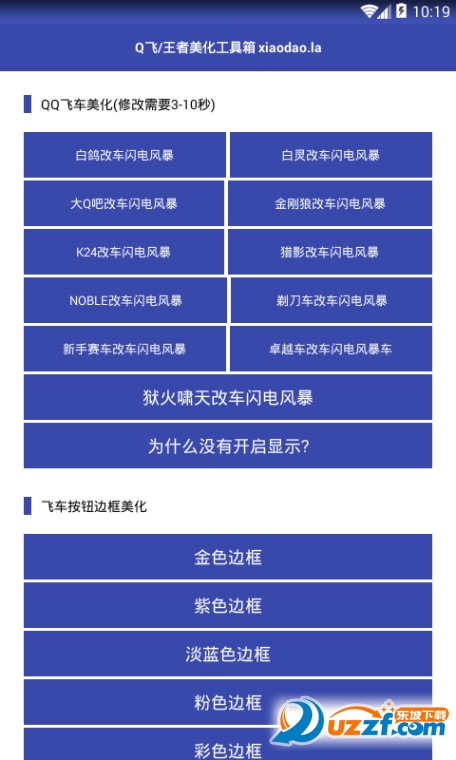
Task: Select 白灵改车闪电风暴
Action: click(x=331, y=155)
